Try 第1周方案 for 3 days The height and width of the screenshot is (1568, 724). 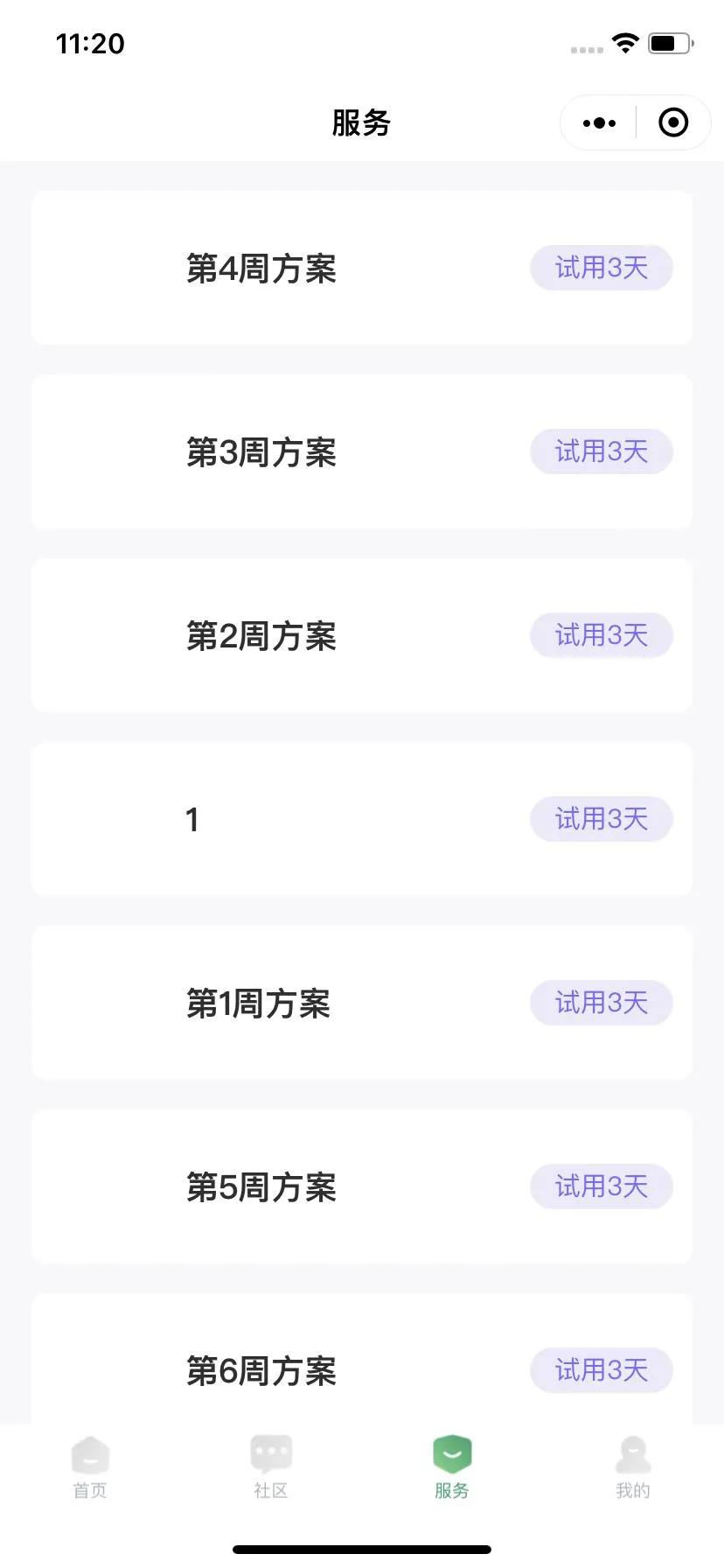click(x=601, y=1003)
